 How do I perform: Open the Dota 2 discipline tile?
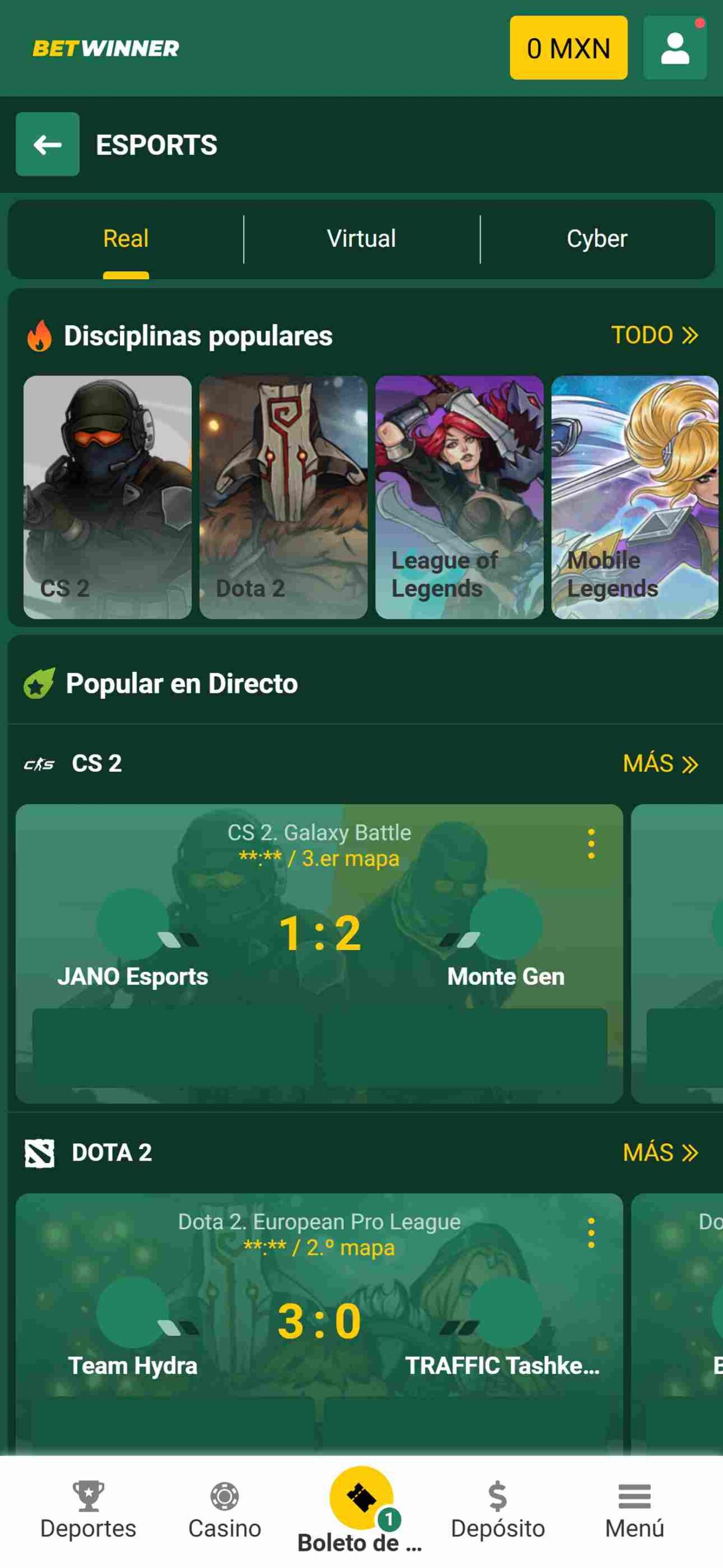tap(283, 497)
